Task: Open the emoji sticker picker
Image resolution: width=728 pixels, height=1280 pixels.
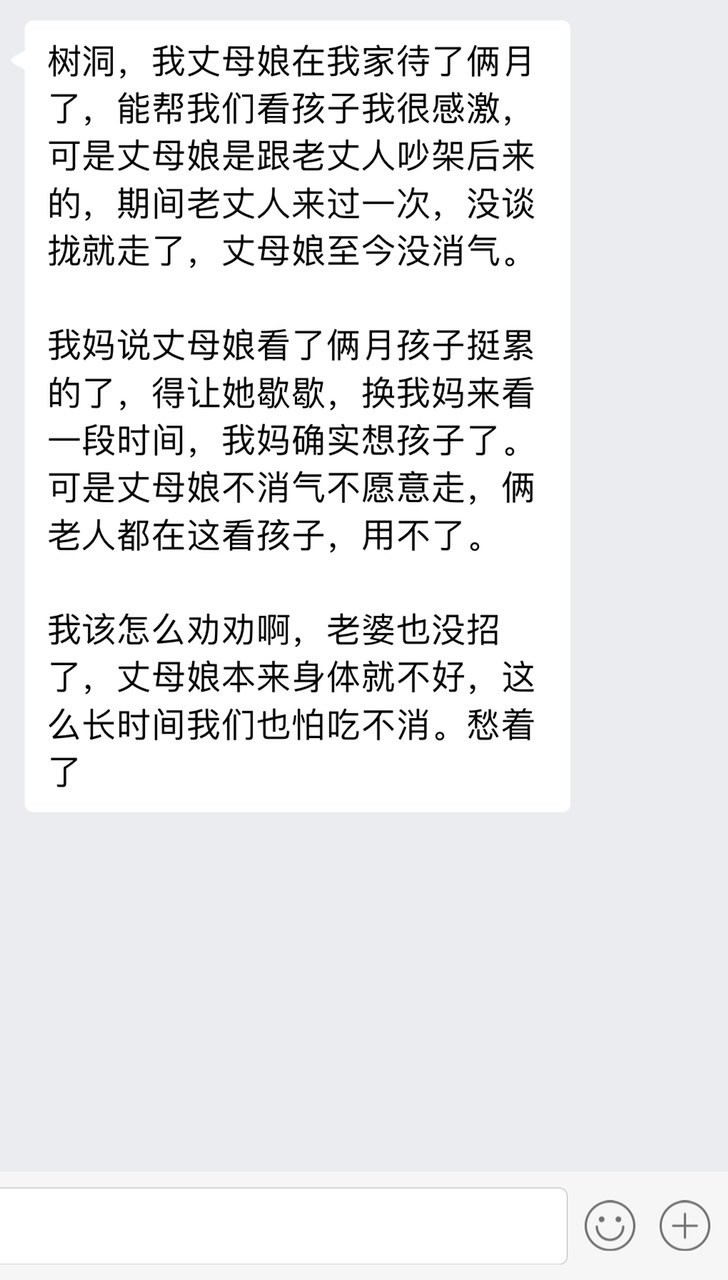Action: click(x=610, y=1225)
